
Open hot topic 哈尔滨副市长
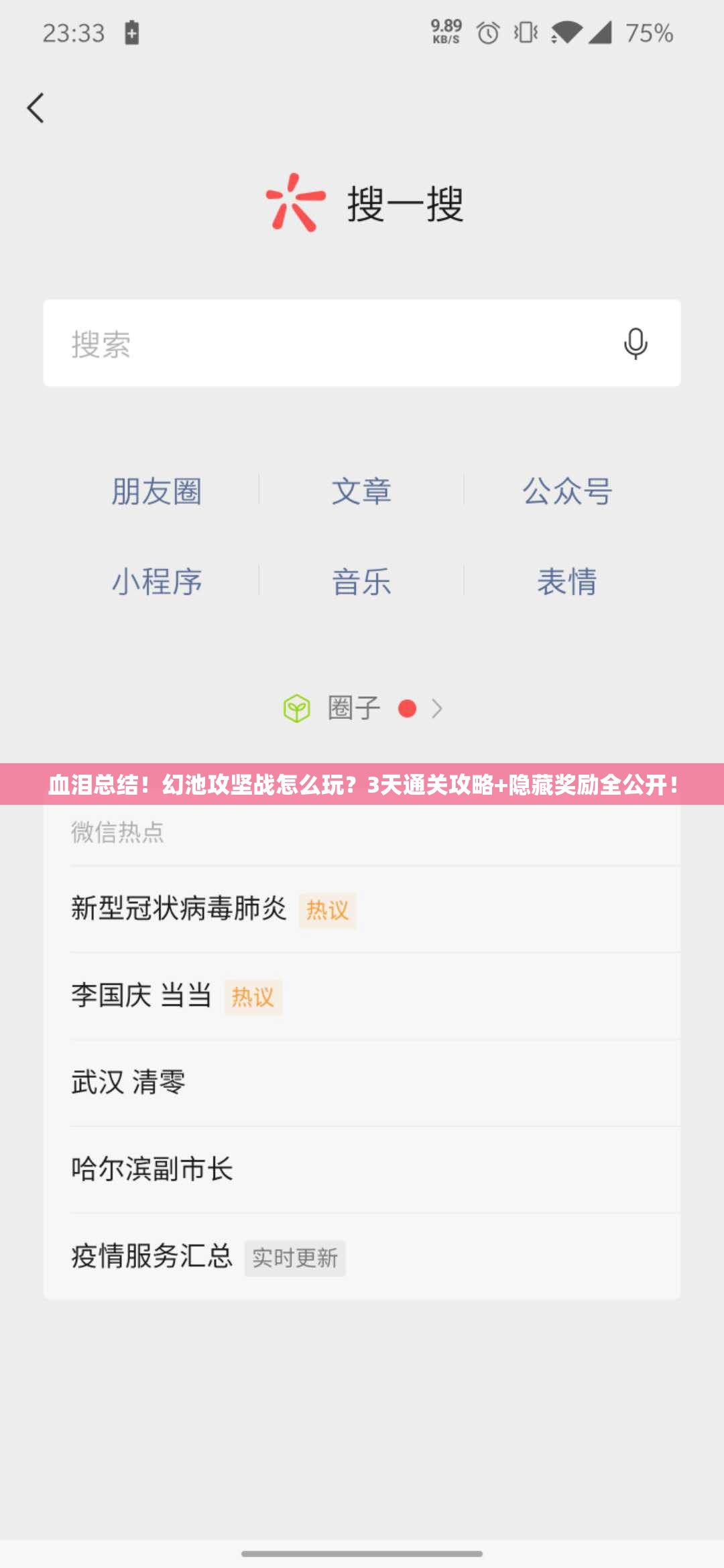click(x=152, y=1170)
